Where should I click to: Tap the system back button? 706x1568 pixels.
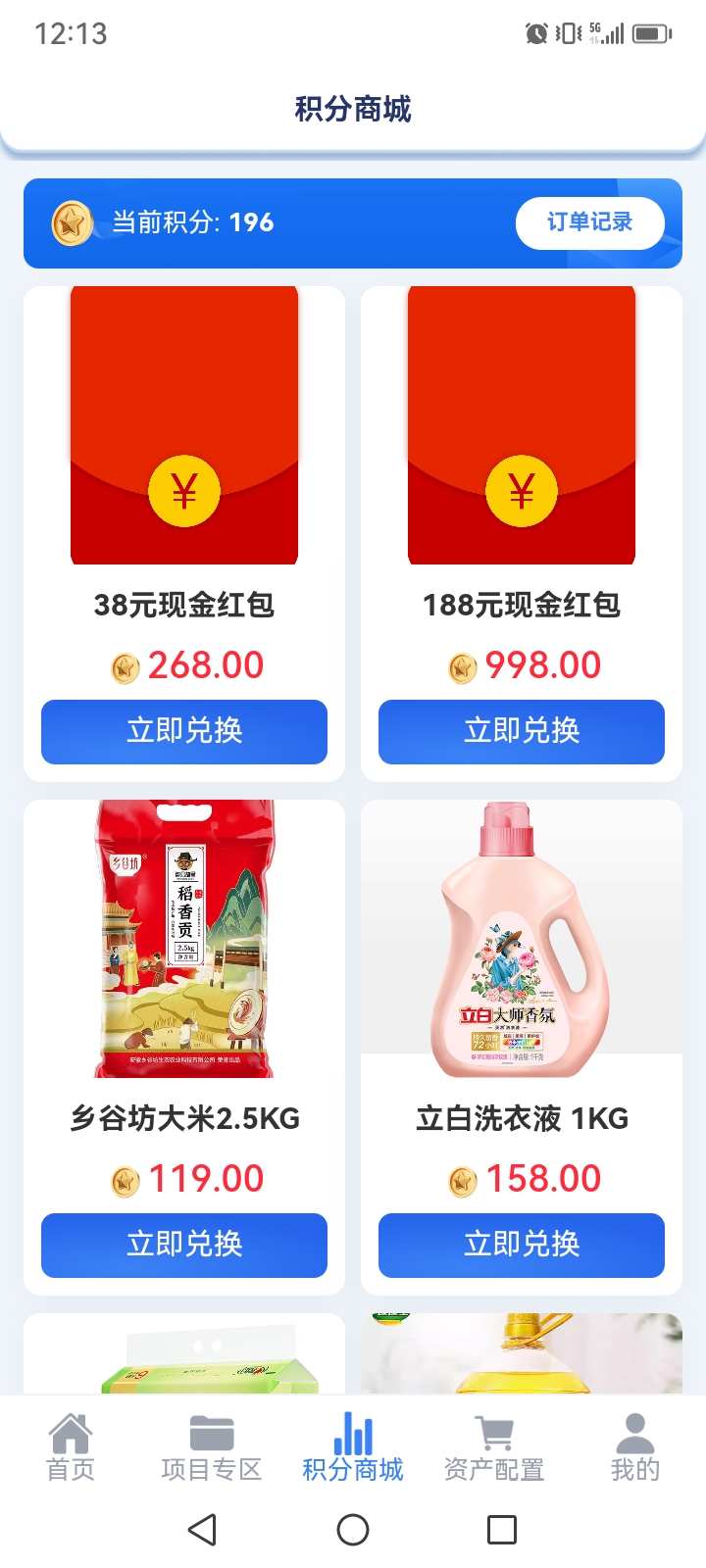[203, 1530]
